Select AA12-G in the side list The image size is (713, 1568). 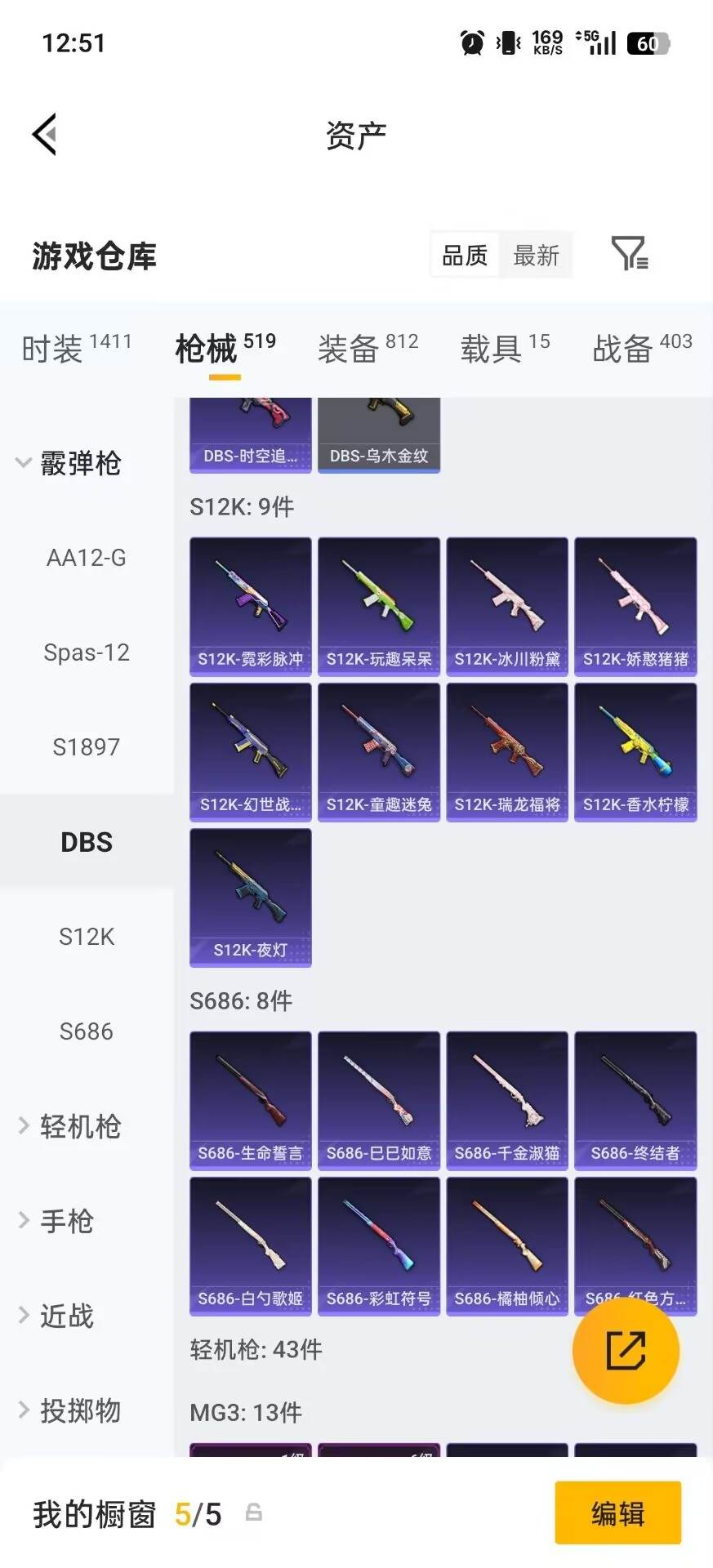tap(87, 558)
